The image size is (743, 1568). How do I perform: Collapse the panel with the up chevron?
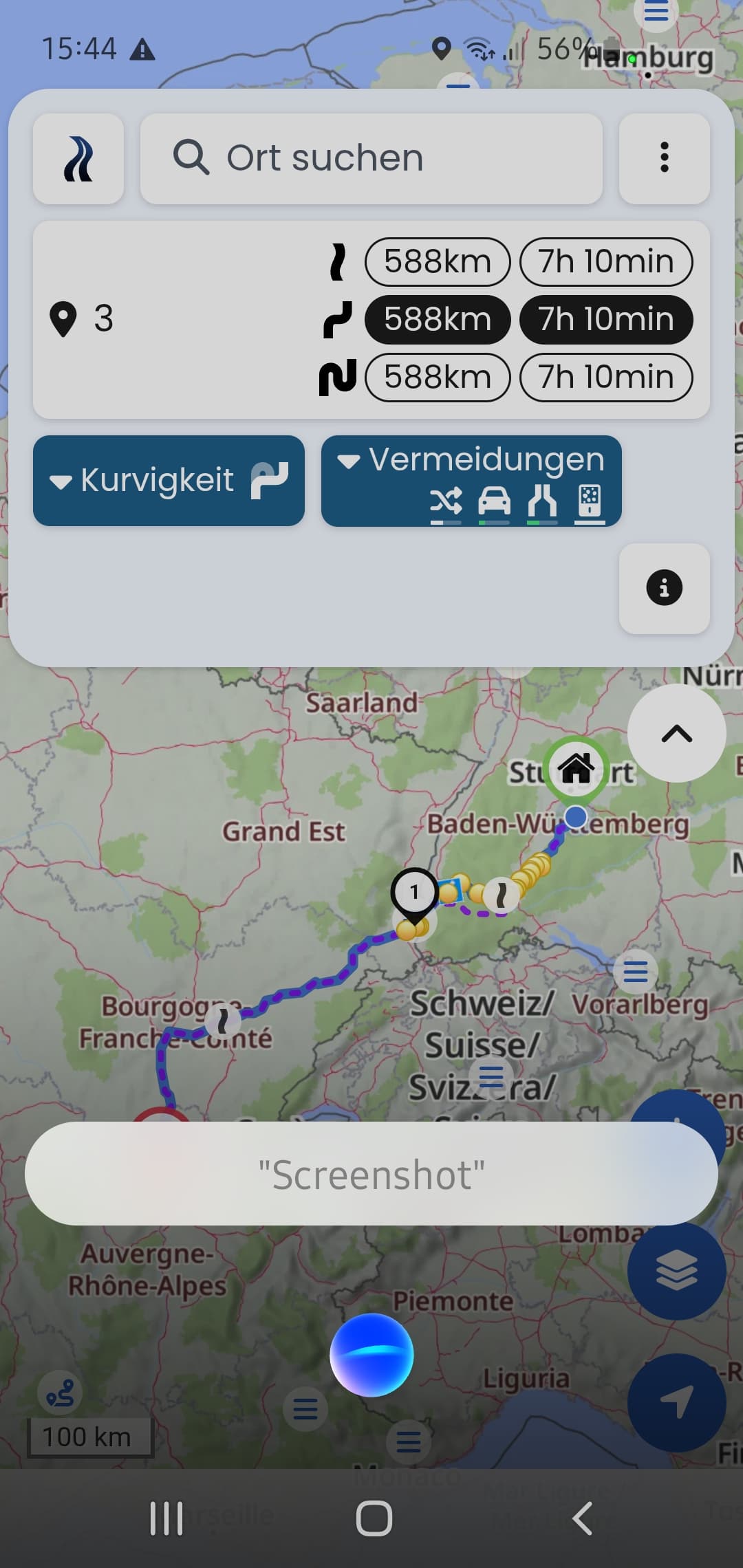click(677, 734)
